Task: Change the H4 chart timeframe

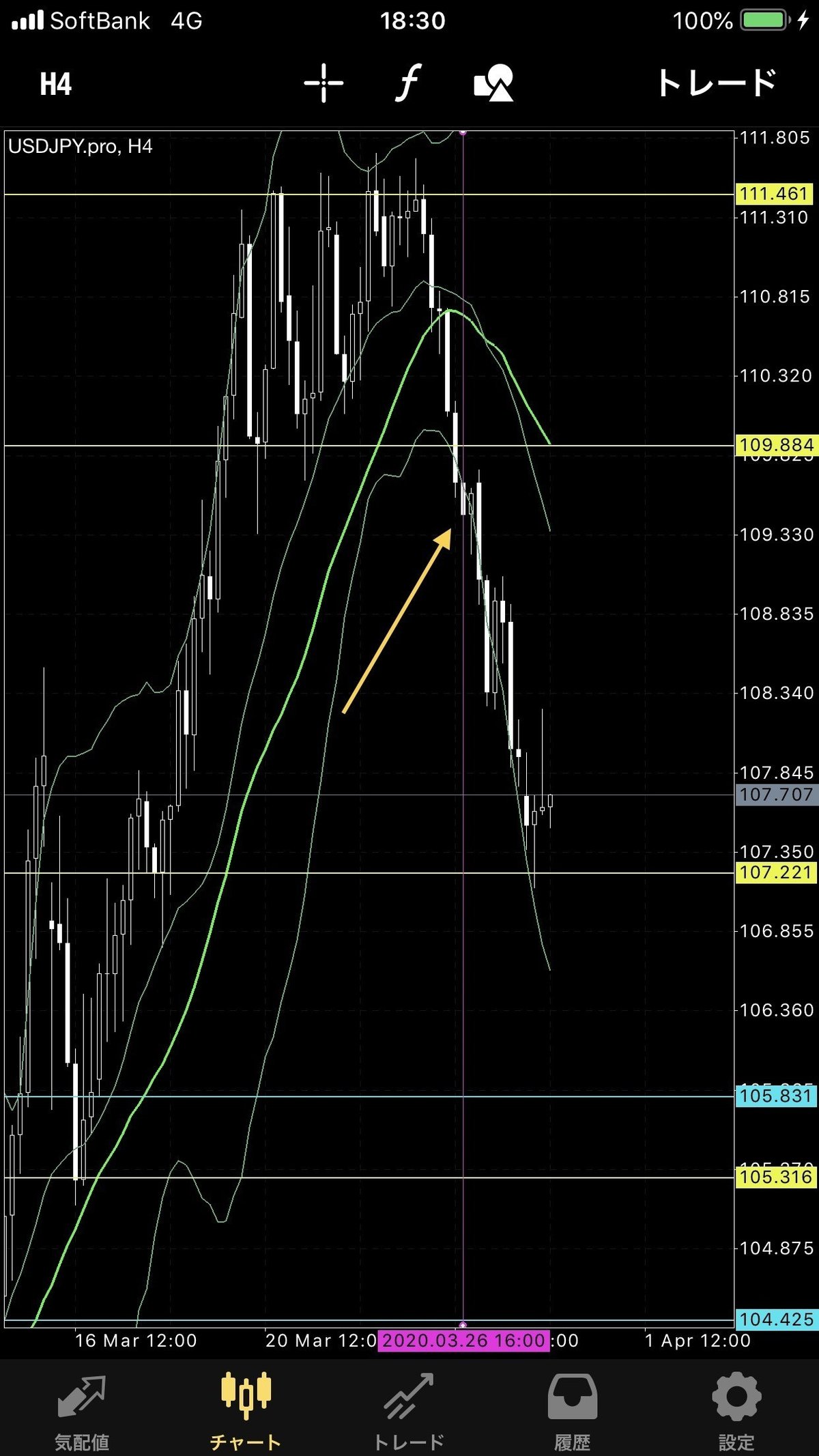Action: click(x=55, y=85)
